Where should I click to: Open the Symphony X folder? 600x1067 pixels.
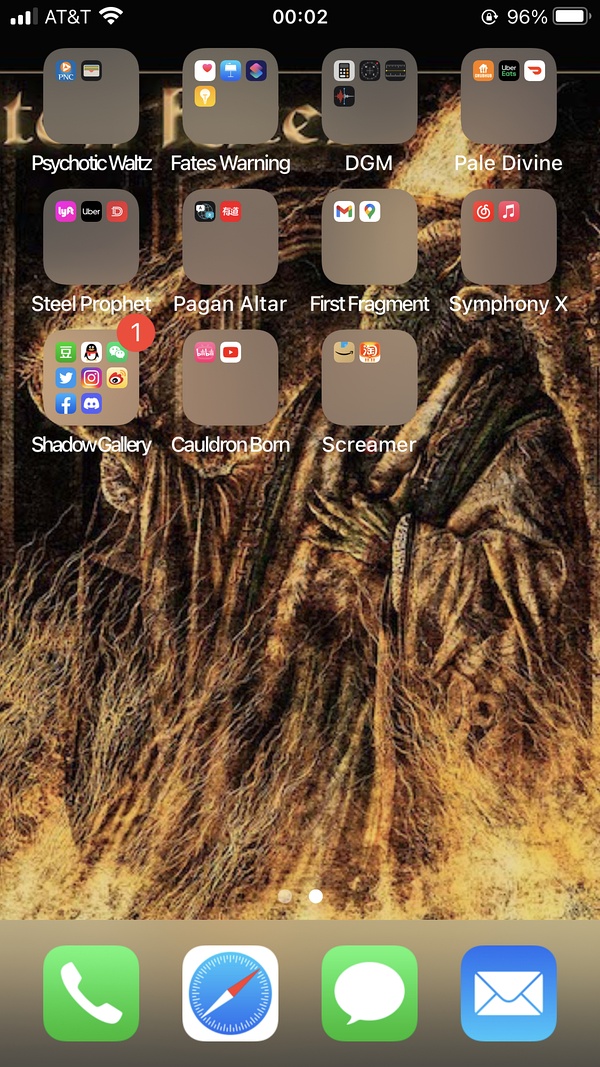[x=508, y=237]
